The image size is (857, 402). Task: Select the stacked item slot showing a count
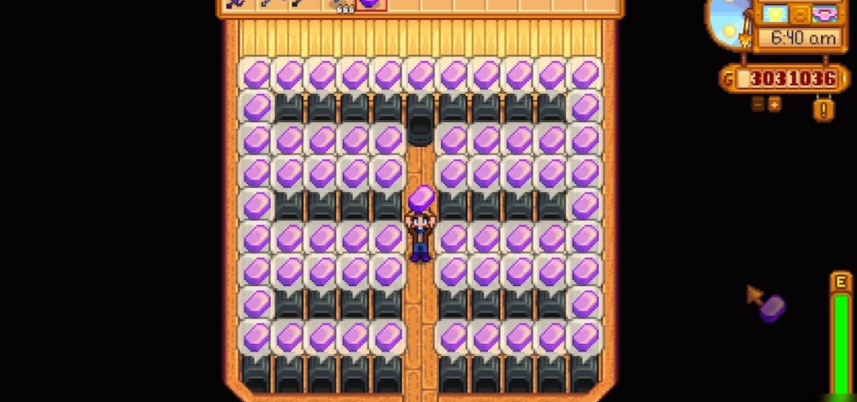point(338,4)
